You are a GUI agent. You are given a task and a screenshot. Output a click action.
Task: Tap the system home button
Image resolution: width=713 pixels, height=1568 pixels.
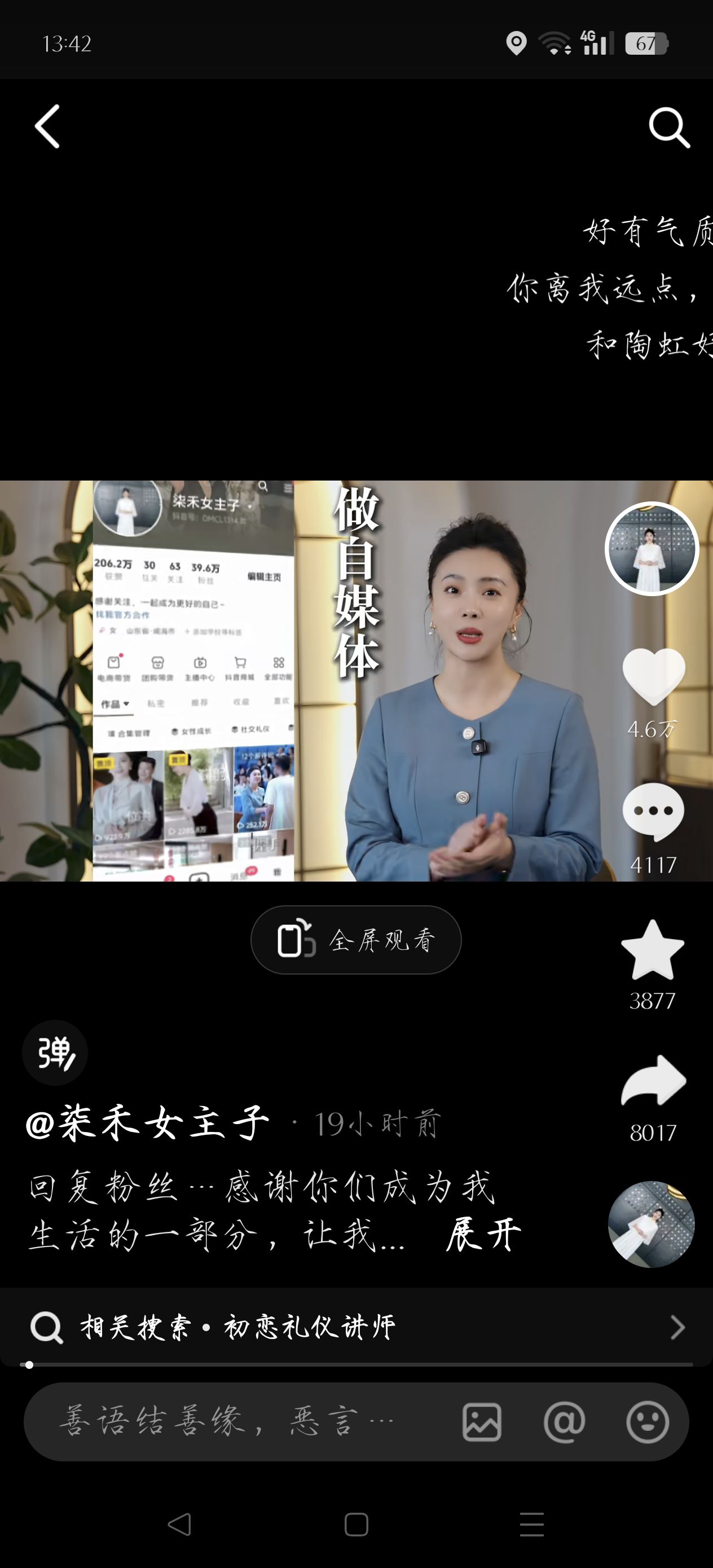(356, 1525)
